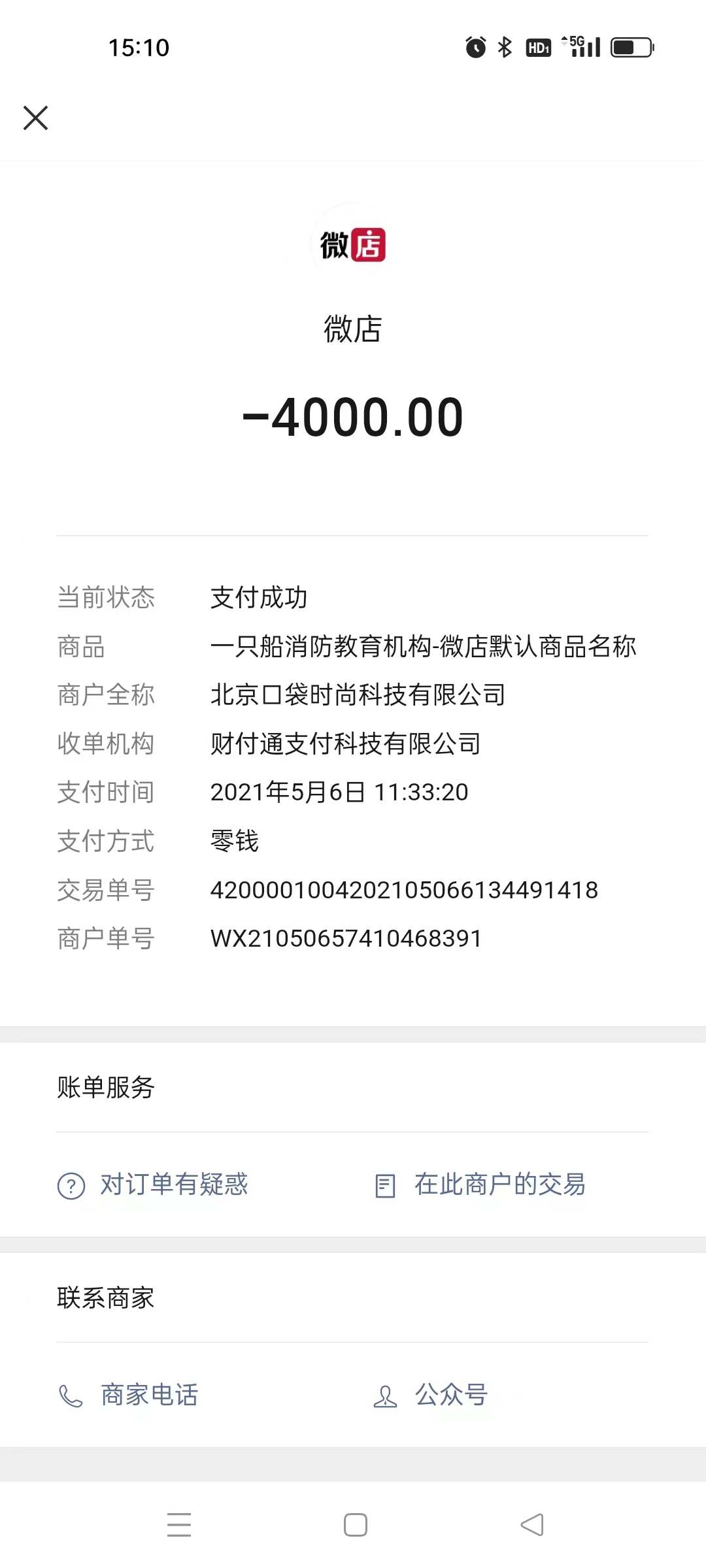Go to the system home screen
The image size is (706, 1568).
click(x=356, y=1525)
